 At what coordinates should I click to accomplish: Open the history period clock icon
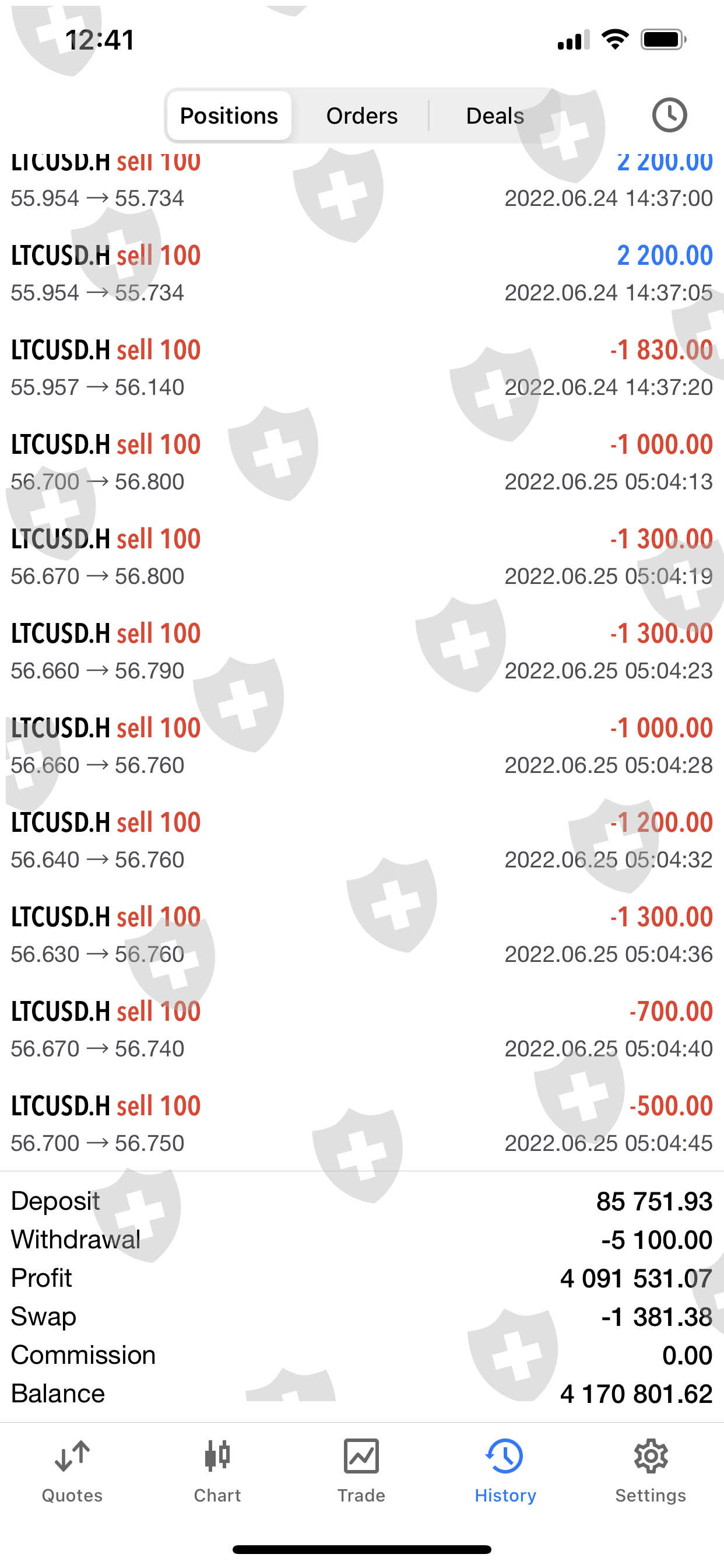[x=669, y=115]
